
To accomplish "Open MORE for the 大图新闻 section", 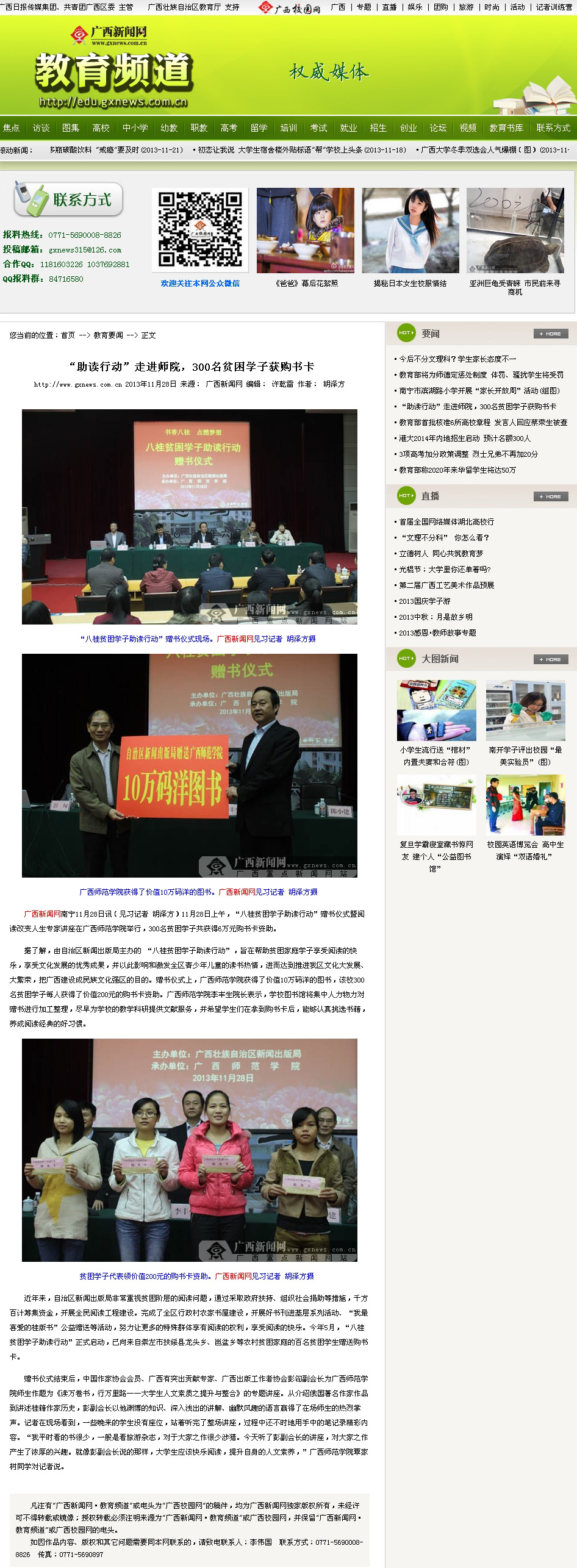I will click(x=551, y=659).
